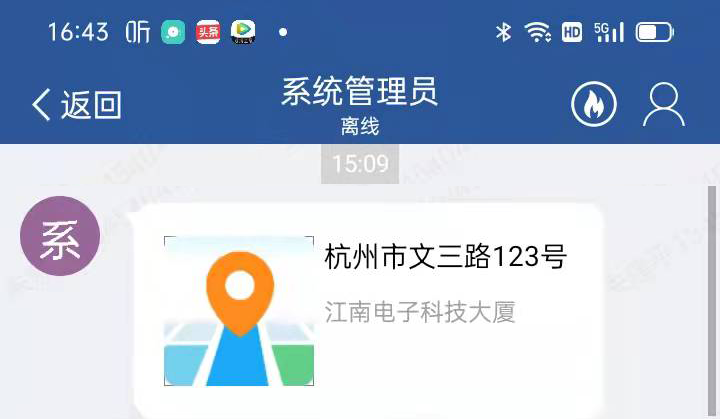720x419 pixels.
Task: Open the contact profile icon
Action: click(663, 104)
